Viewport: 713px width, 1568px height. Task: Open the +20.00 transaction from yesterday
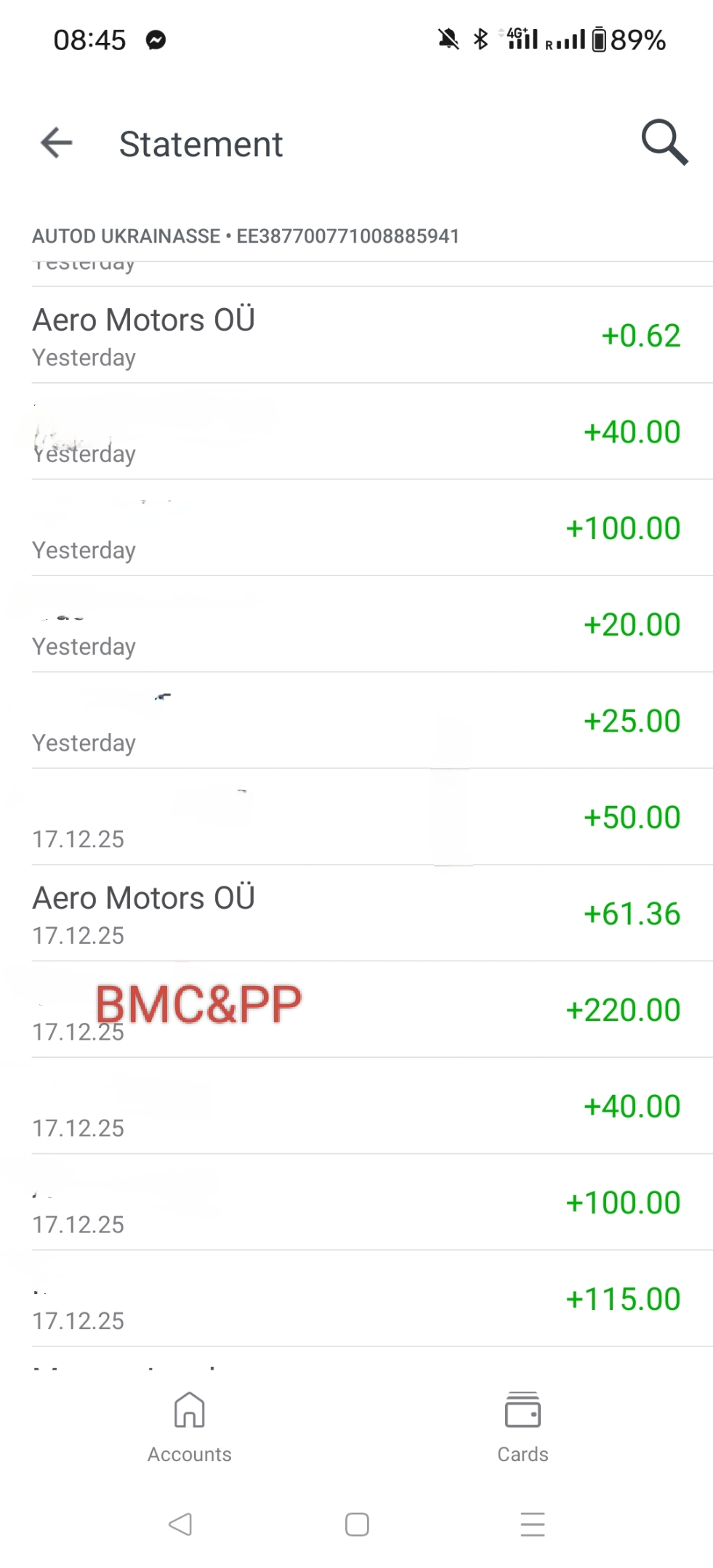356,625
